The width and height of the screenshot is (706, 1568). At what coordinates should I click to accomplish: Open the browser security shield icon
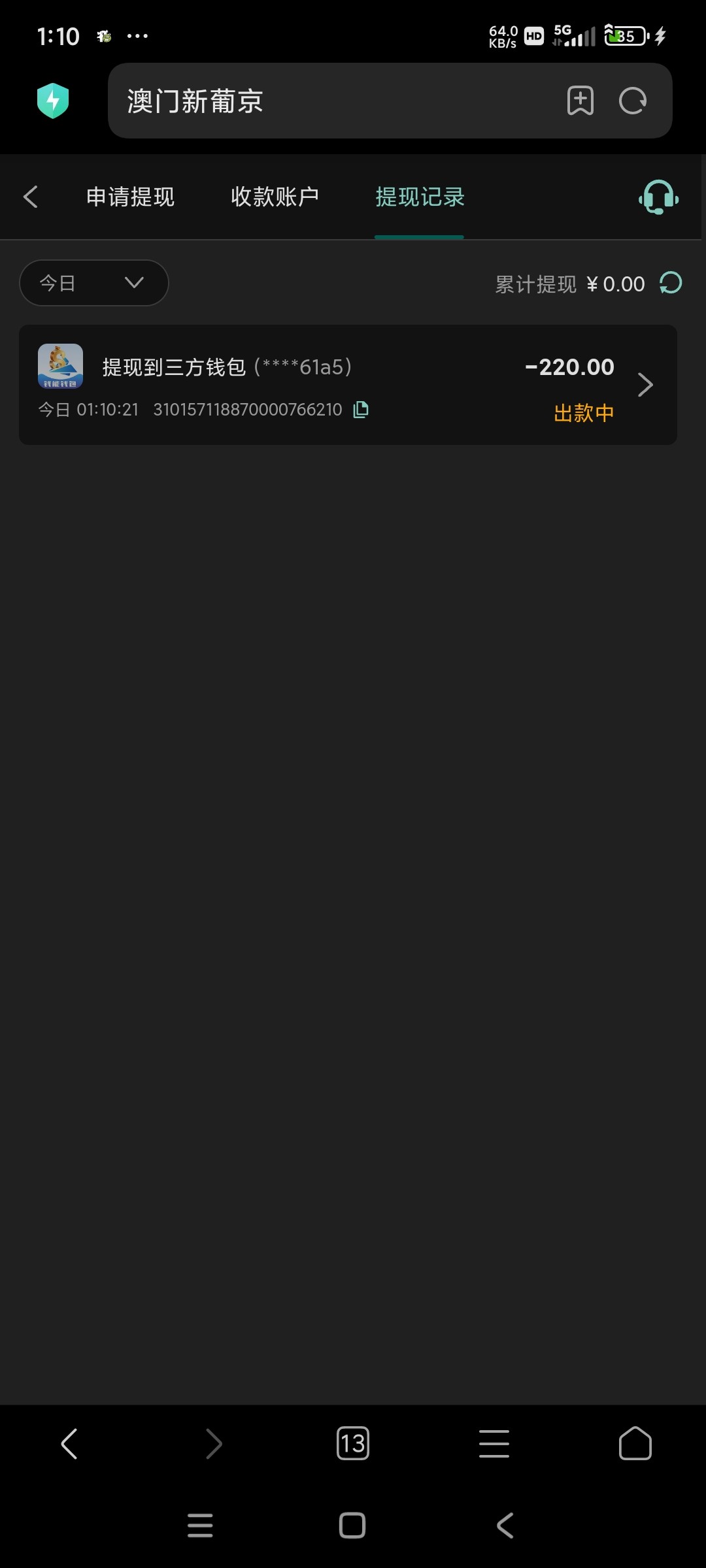pos(53,101)
